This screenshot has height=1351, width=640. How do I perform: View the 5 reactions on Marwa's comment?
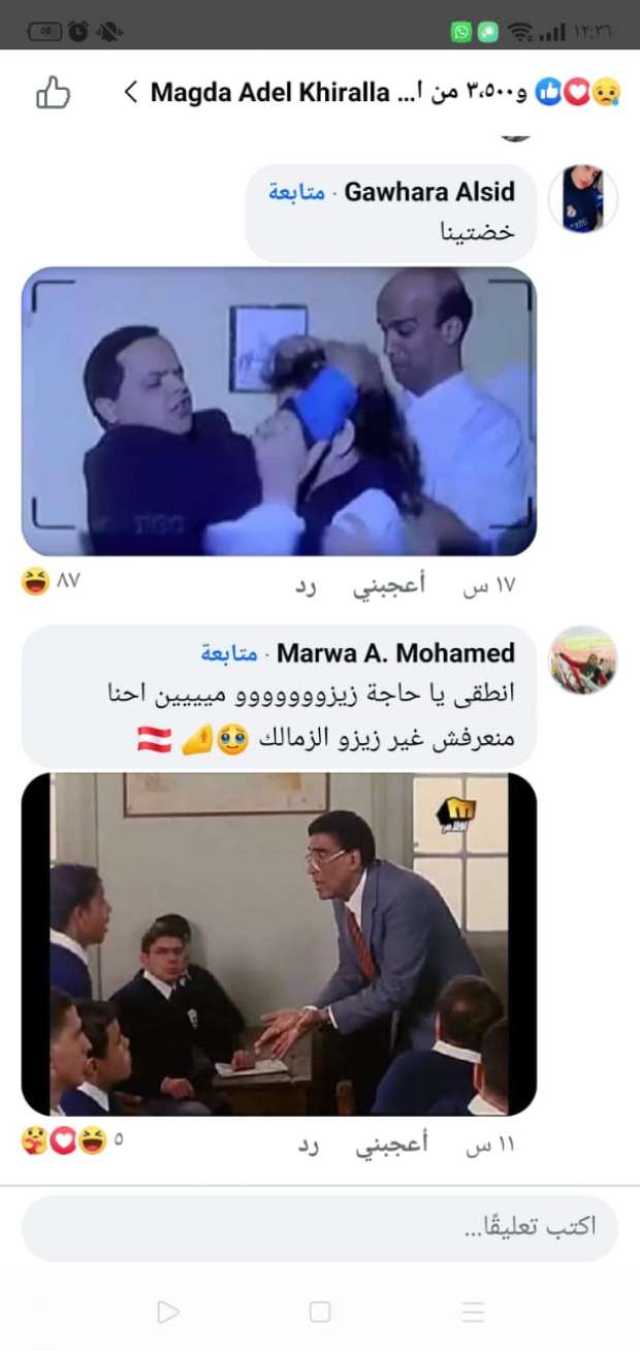[72, 1140]
